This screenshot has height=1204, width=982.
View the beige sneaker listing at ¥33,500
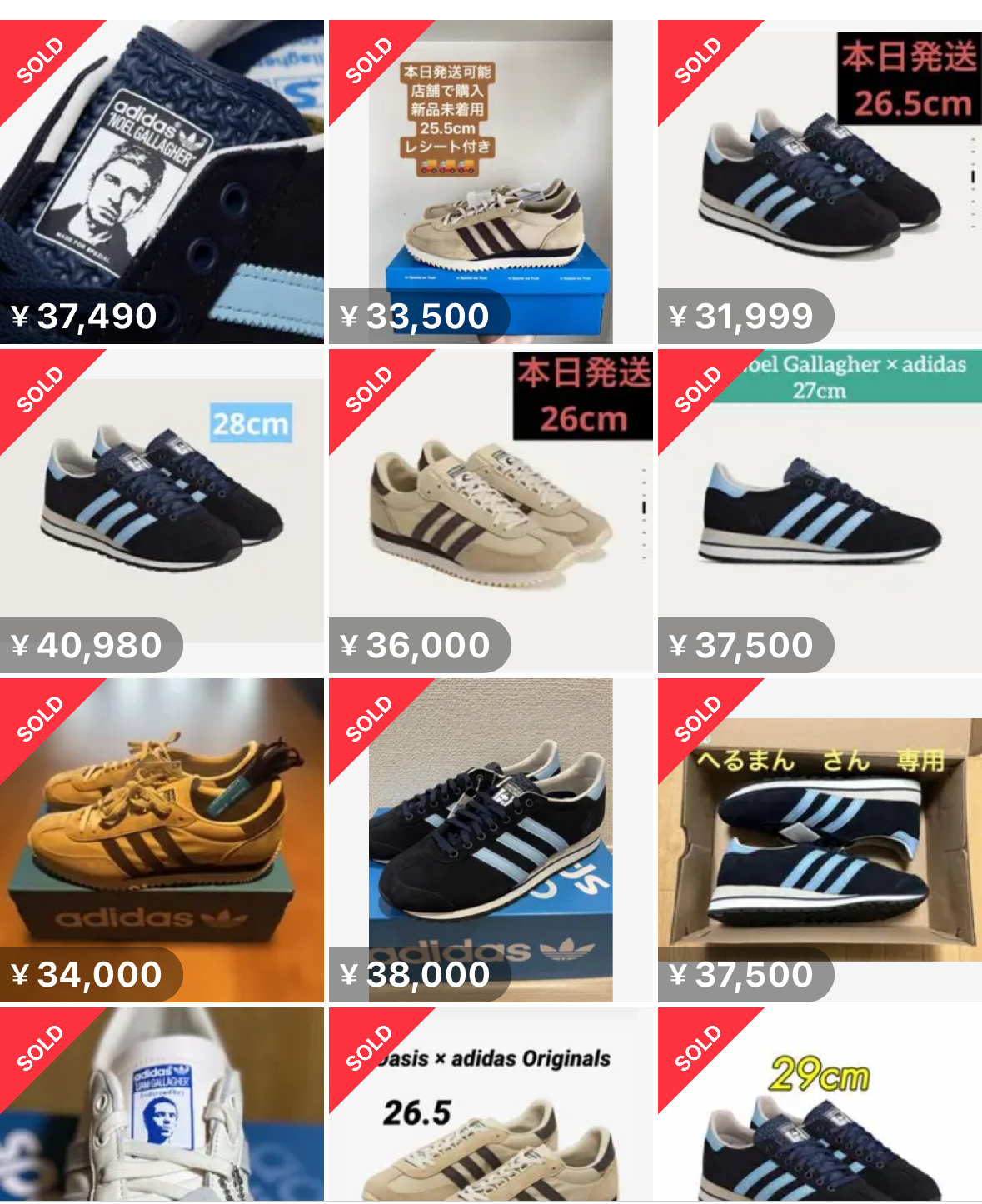[491, 182]
